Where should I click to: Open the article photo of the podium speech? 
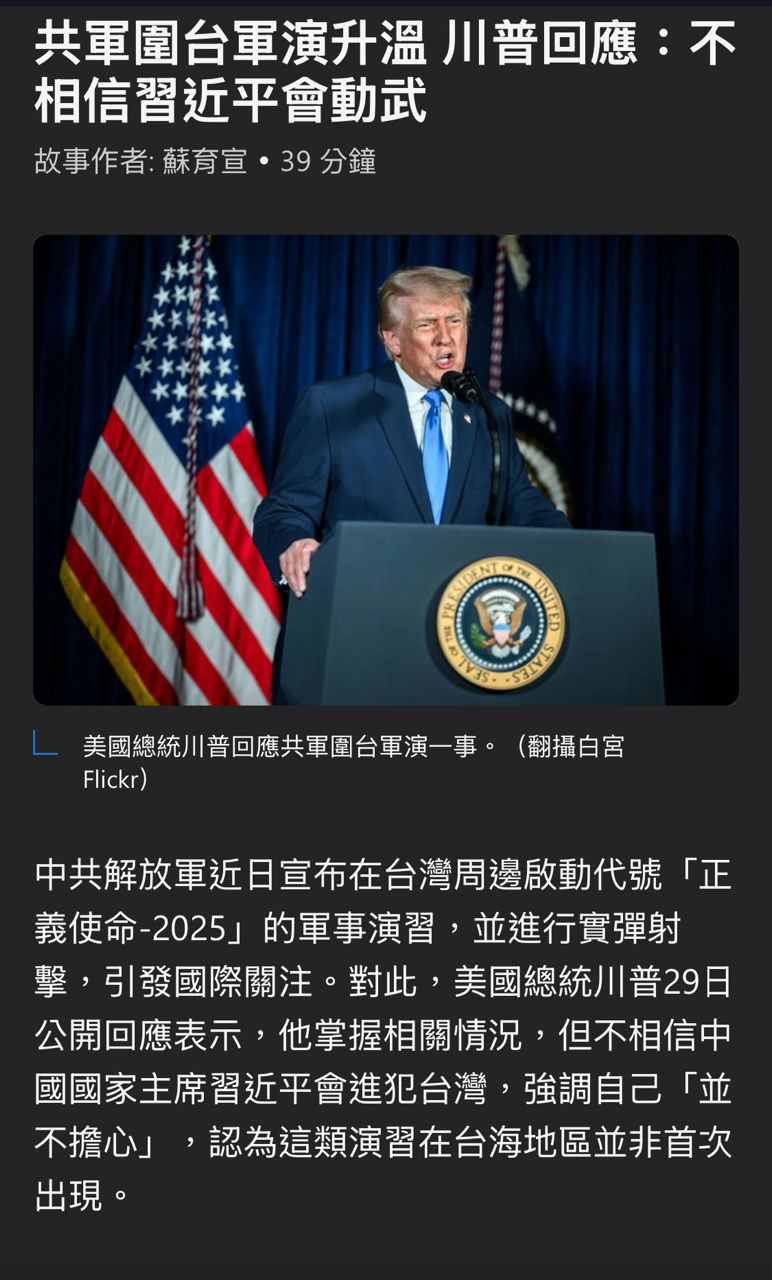(386, 470)
